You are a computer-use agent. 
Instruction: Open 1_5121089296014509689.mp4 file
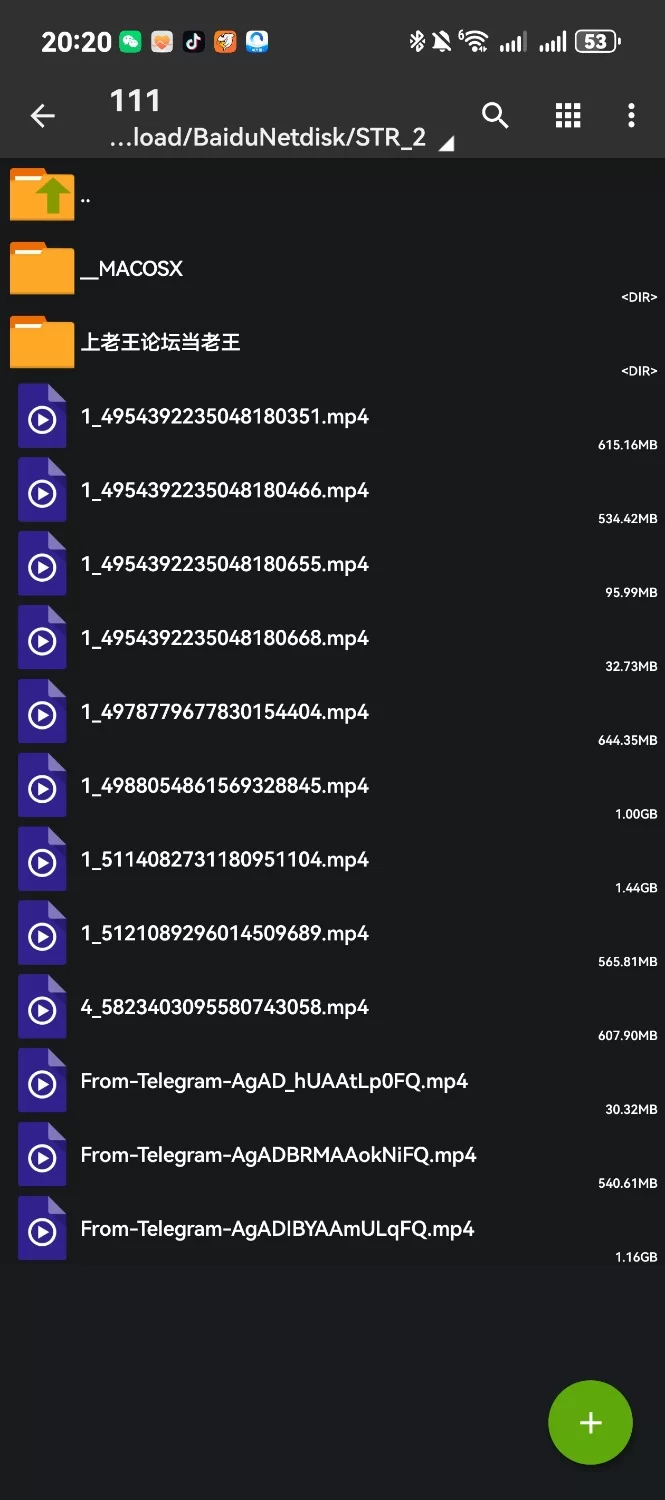[x=224, y=935]
